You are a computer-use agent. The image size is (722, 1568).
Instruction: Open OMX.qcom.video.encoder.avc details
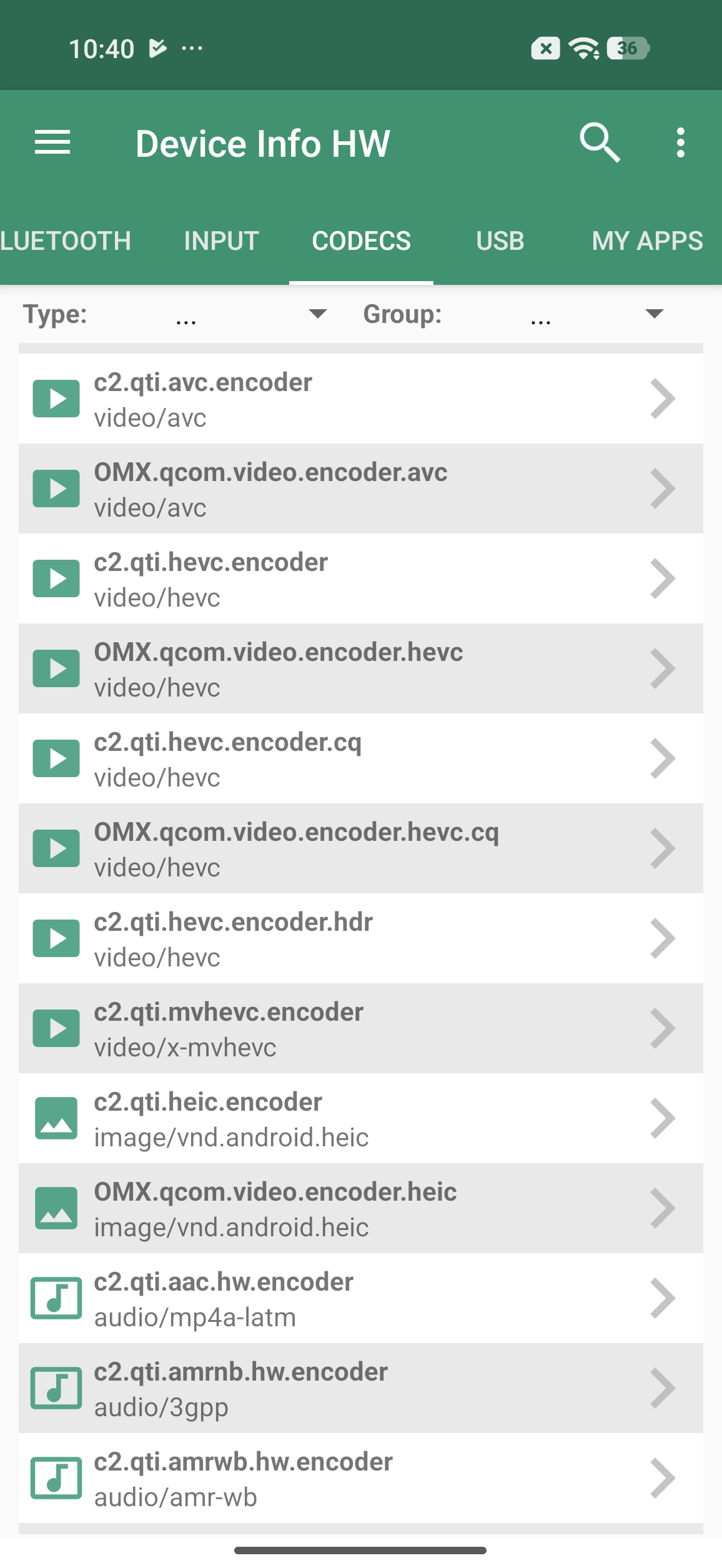click(361, 489)
